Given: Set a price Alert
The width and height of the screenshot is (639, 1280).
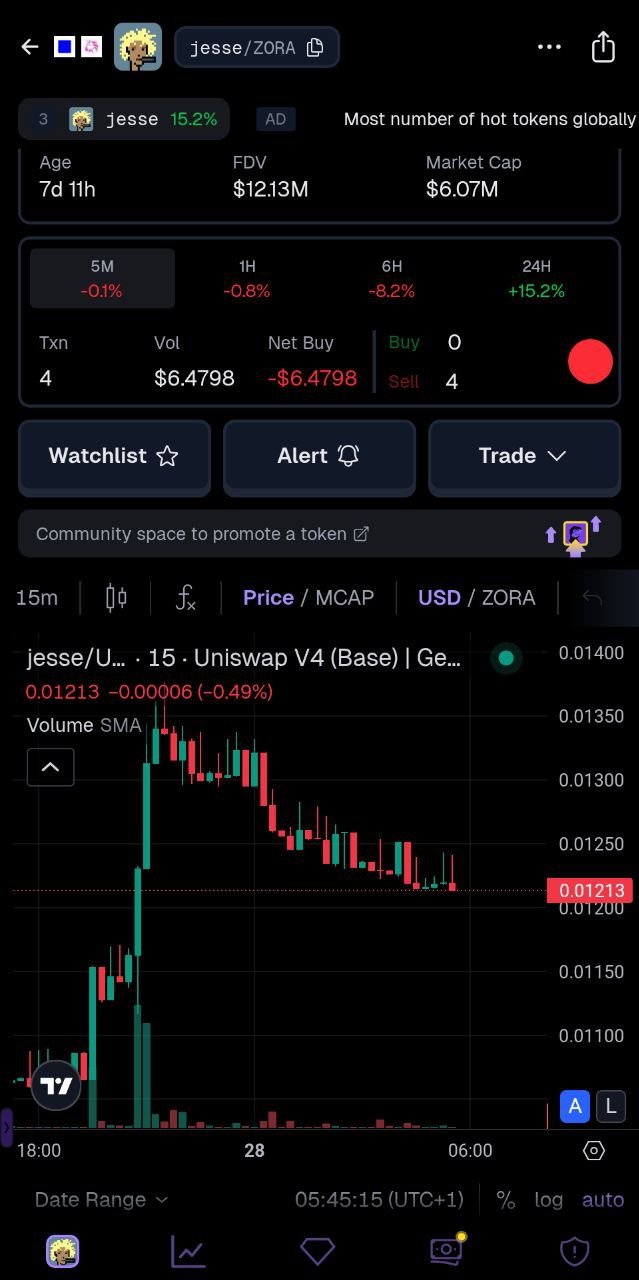Looking at the screenshot, I should coord(318,456).
